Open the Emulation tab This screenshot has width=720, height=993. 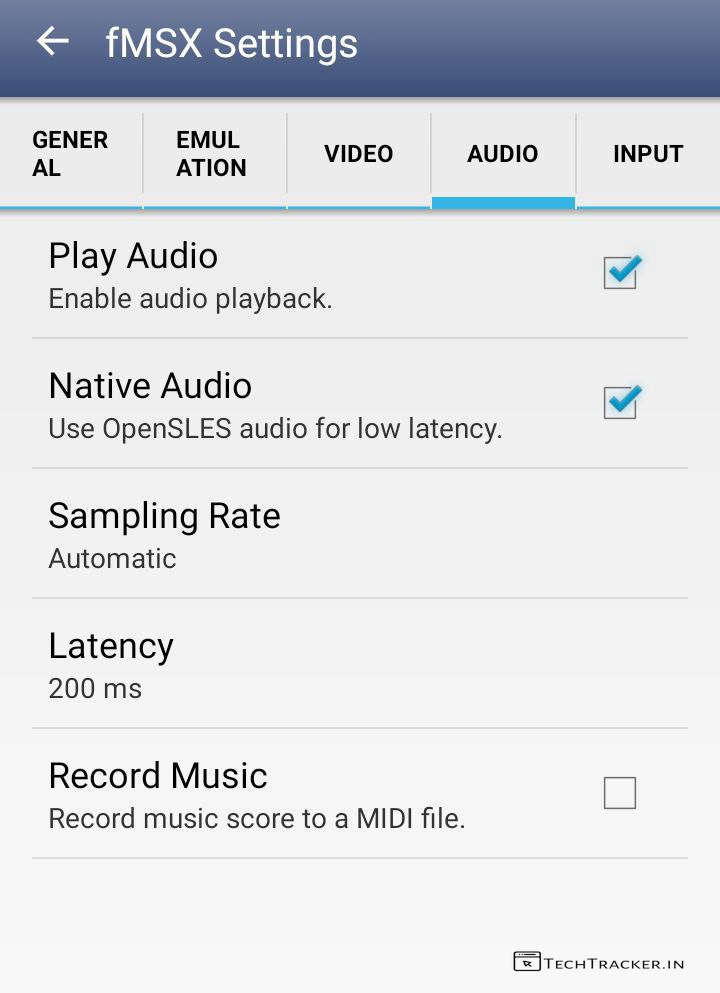(212, 154)
